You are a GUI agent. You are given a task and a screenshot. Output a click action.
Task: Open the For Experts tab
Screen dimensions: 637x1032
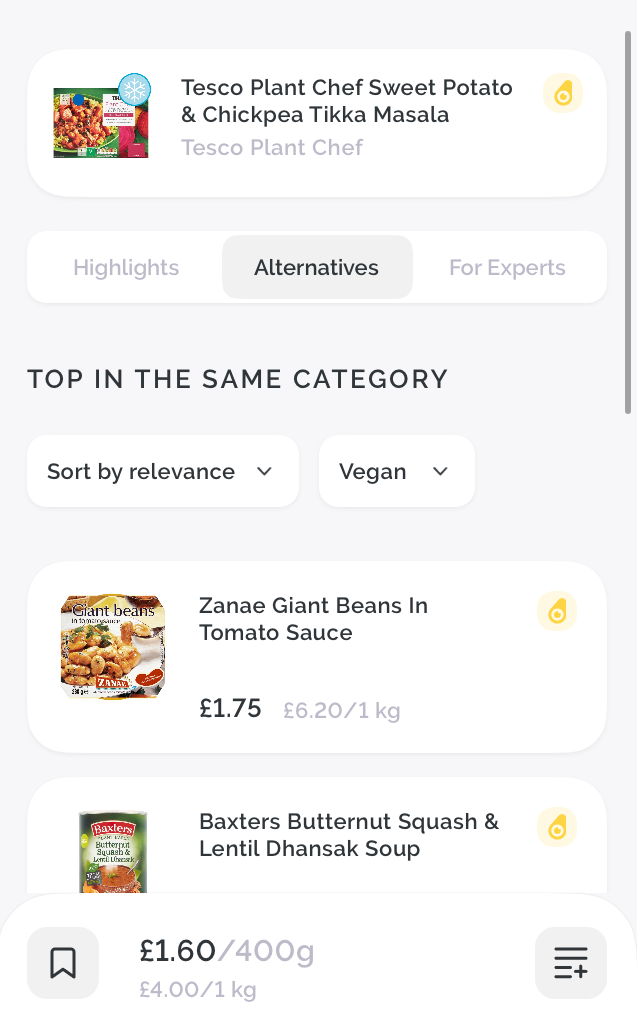pyautogui.click(x=507, y=267)
